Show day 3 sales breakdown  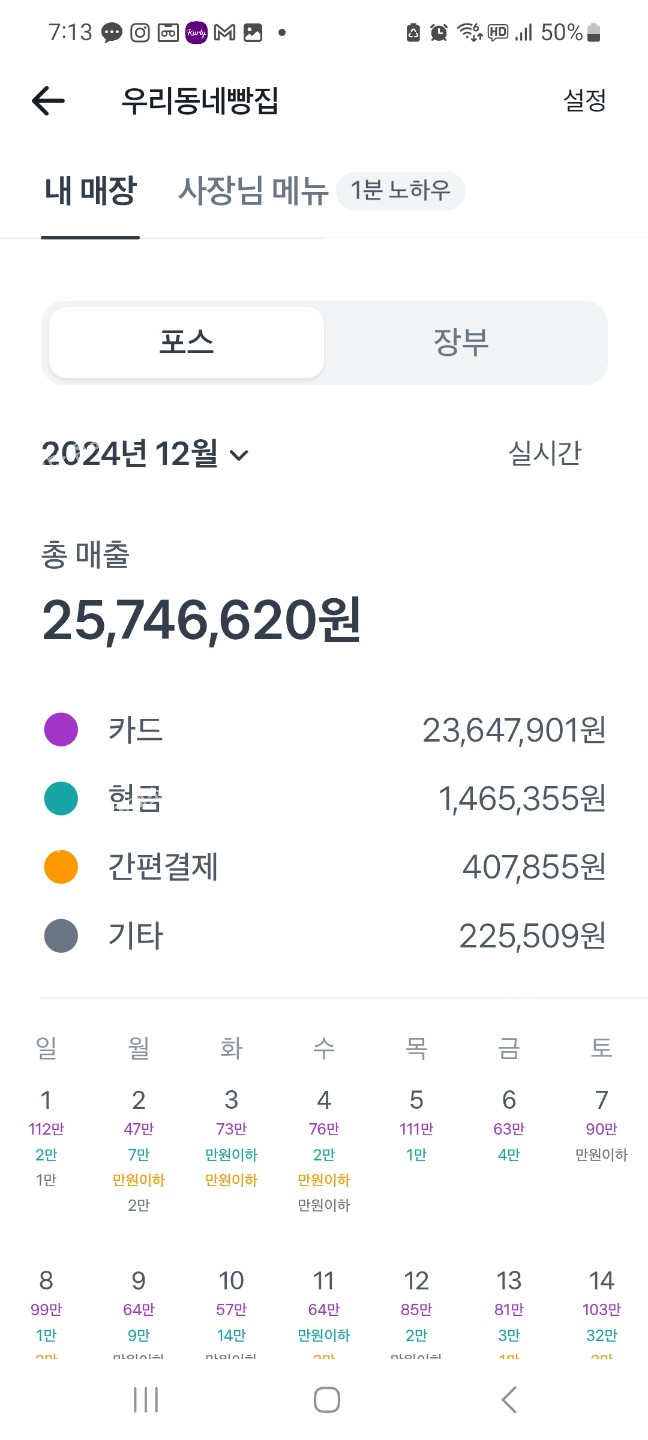[231, 1140]
